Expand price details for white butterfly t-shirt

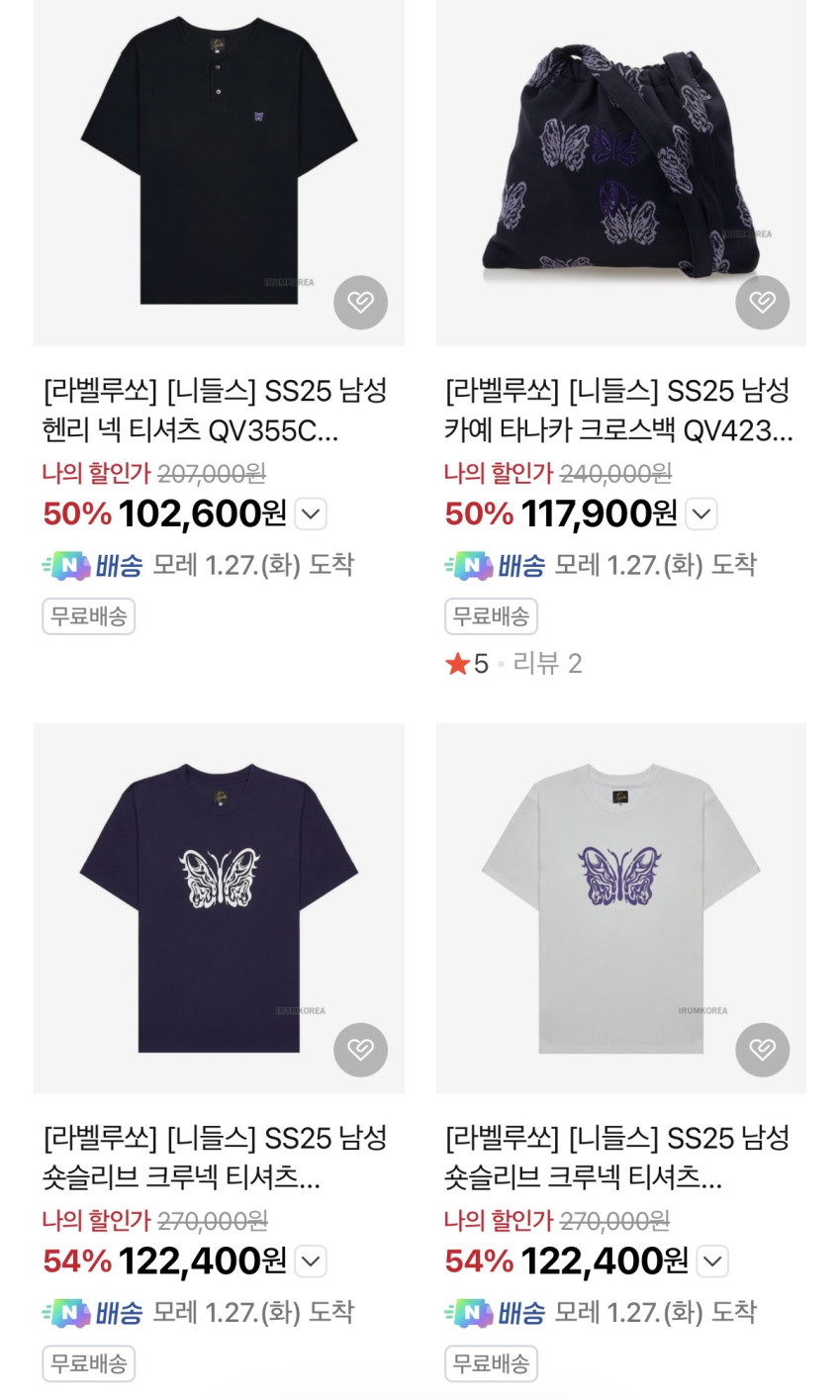pos(712,1261)
